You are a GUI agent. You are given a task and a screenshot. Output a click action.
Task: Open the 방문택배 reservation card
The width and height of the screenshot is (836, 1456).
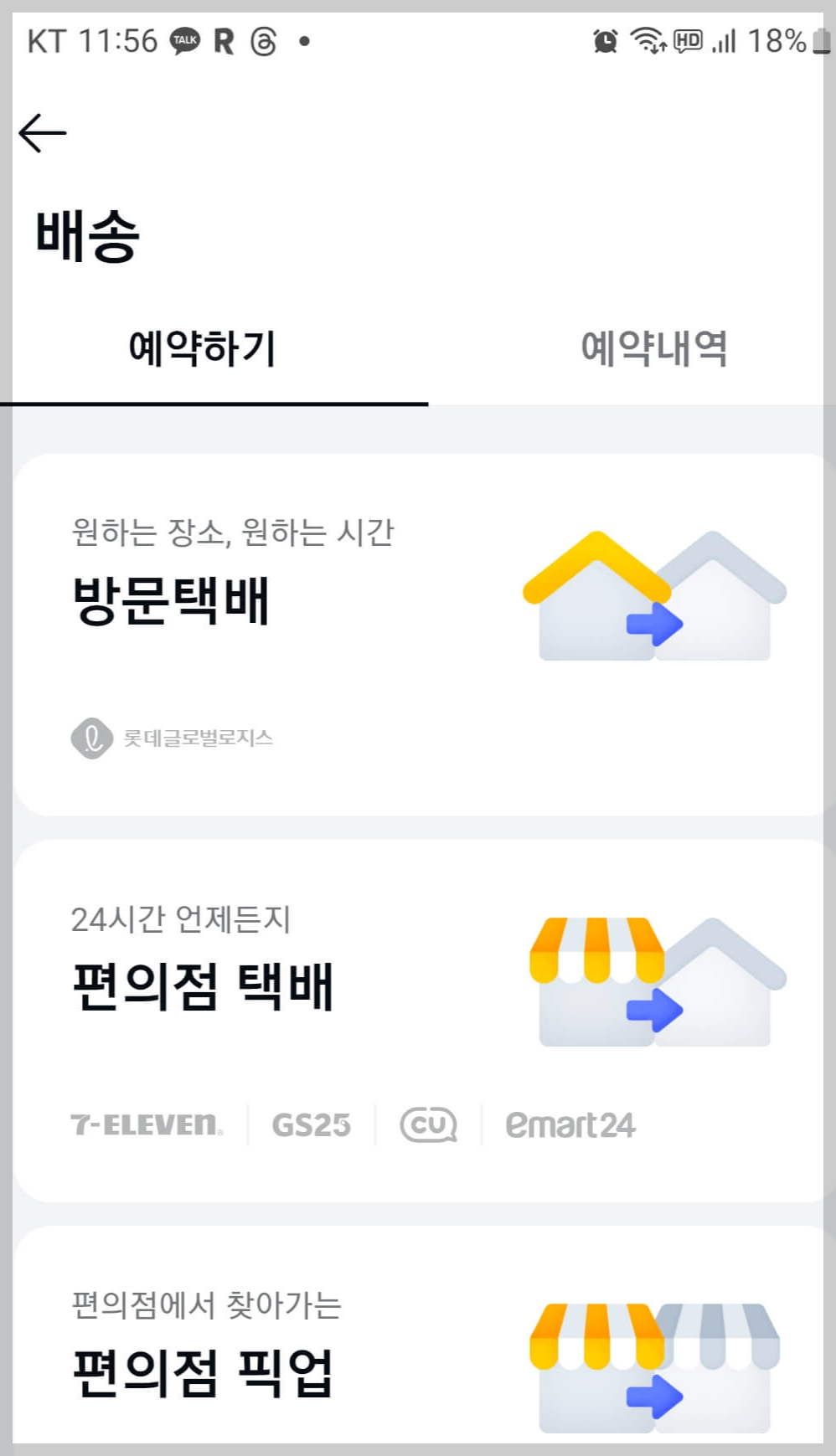tap(418, 632)
